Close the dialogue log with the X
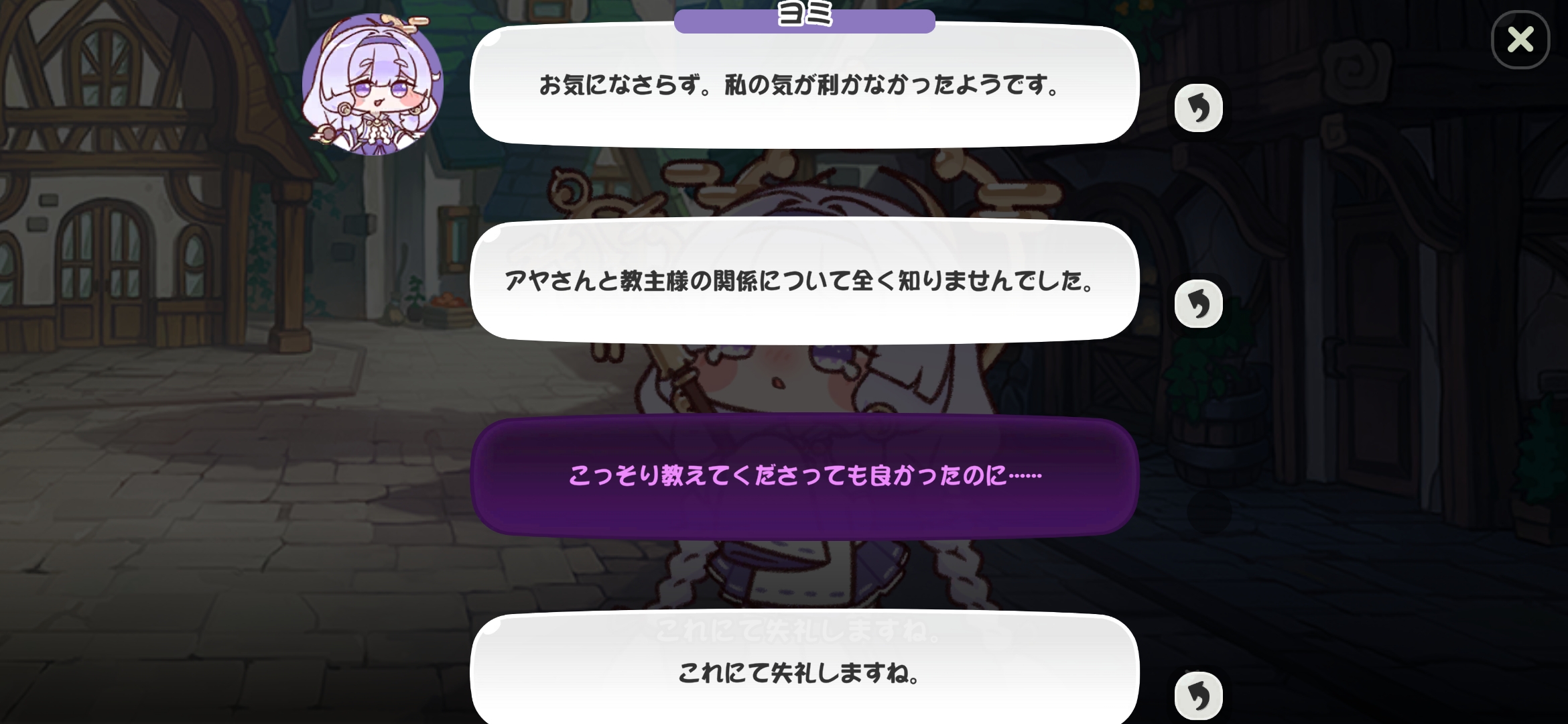1568x724 pixels. [1520, 40]
